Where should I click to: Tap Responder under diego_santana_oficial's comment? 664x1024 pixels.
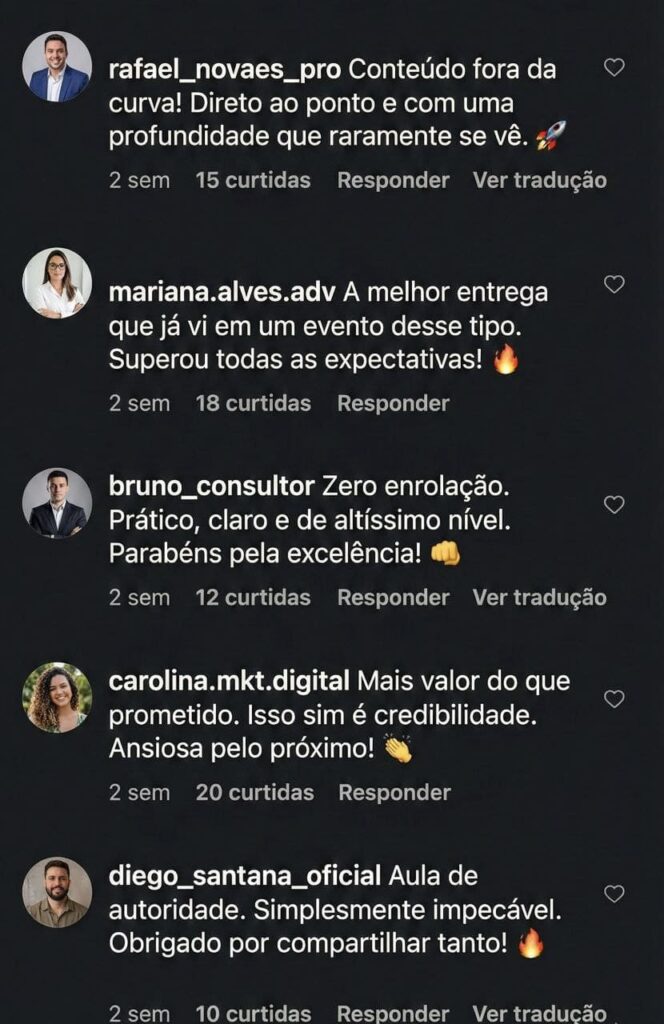pos(393,1013)
